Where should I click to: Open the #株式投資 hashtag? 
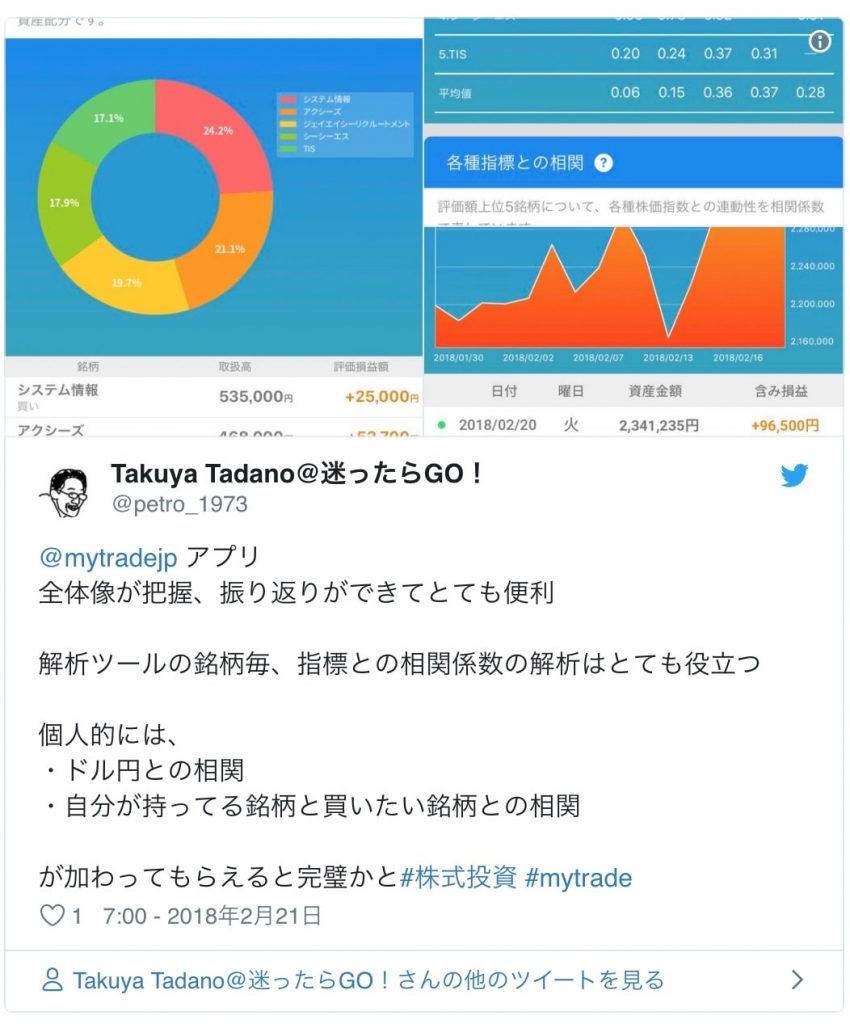click(x=458, y=878)
